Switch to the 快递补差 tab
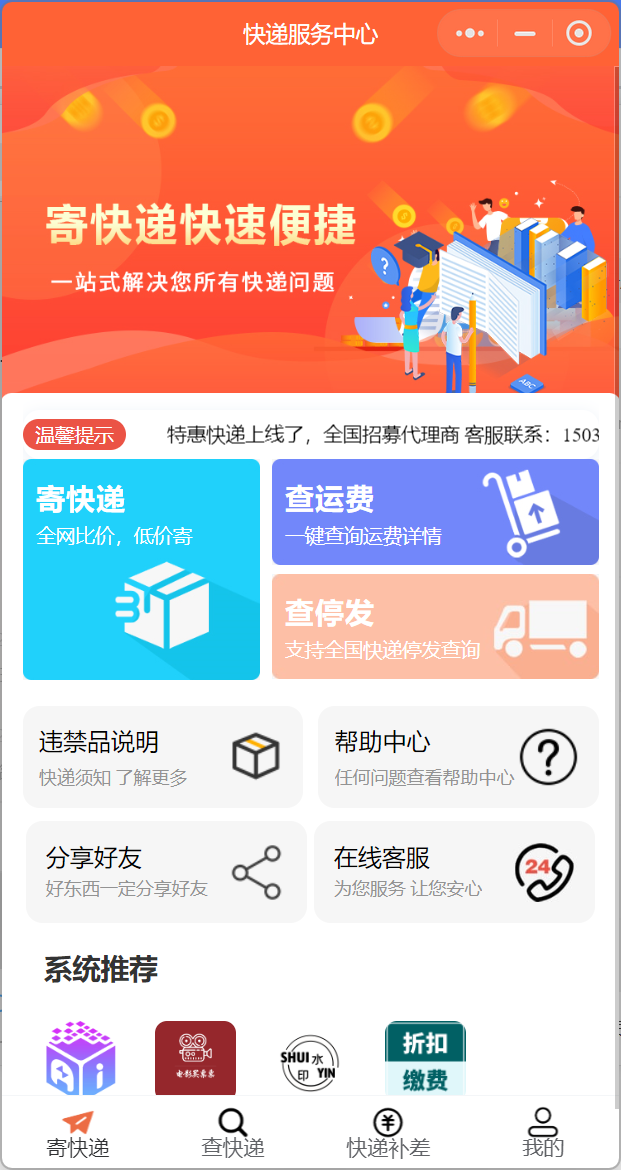 pyautogui.click(x=388, y=1134)
